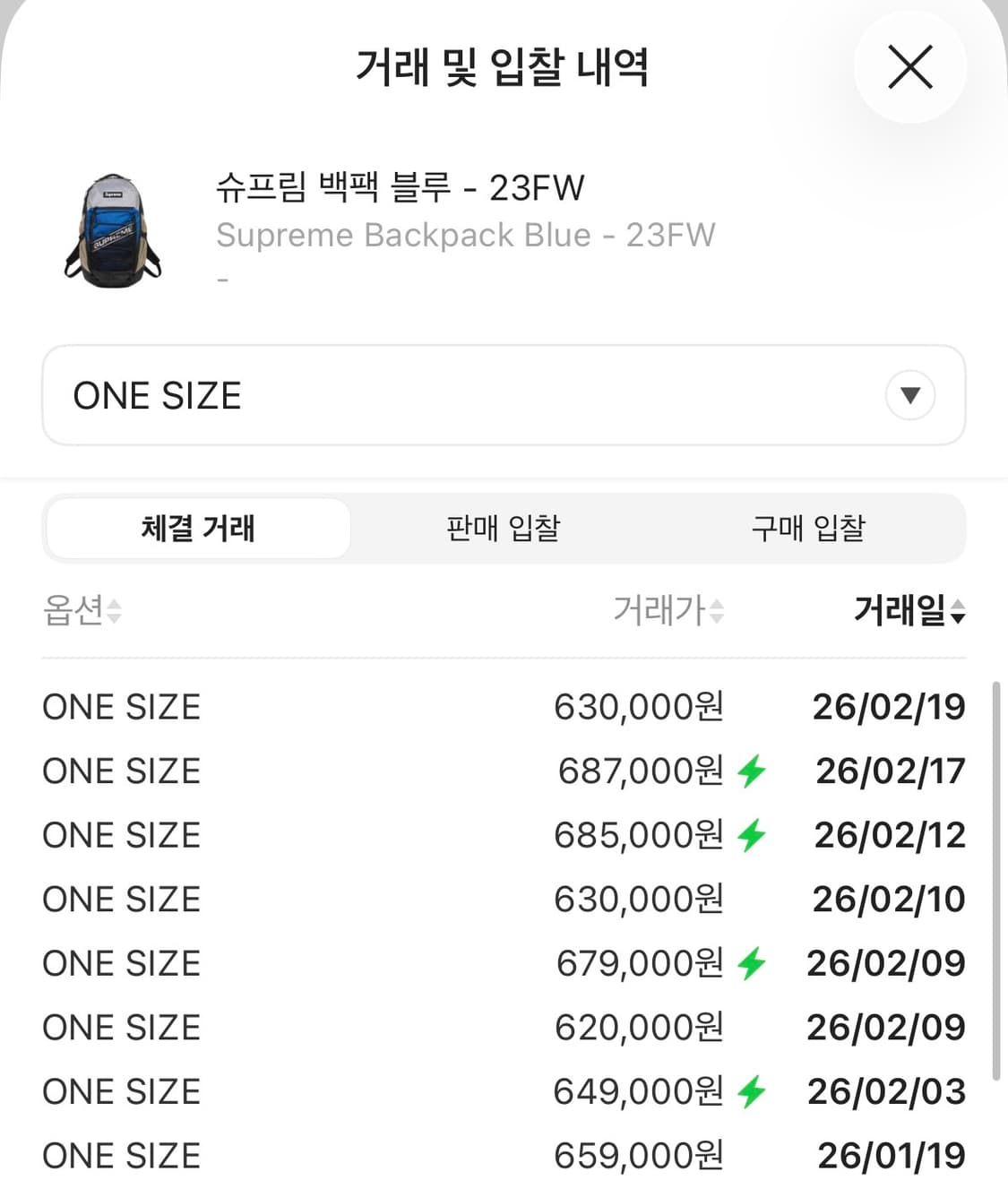
Task: Close the 거래 및 입찰 내역 panel
Action: pyautogui.click(x=910, y=67)
